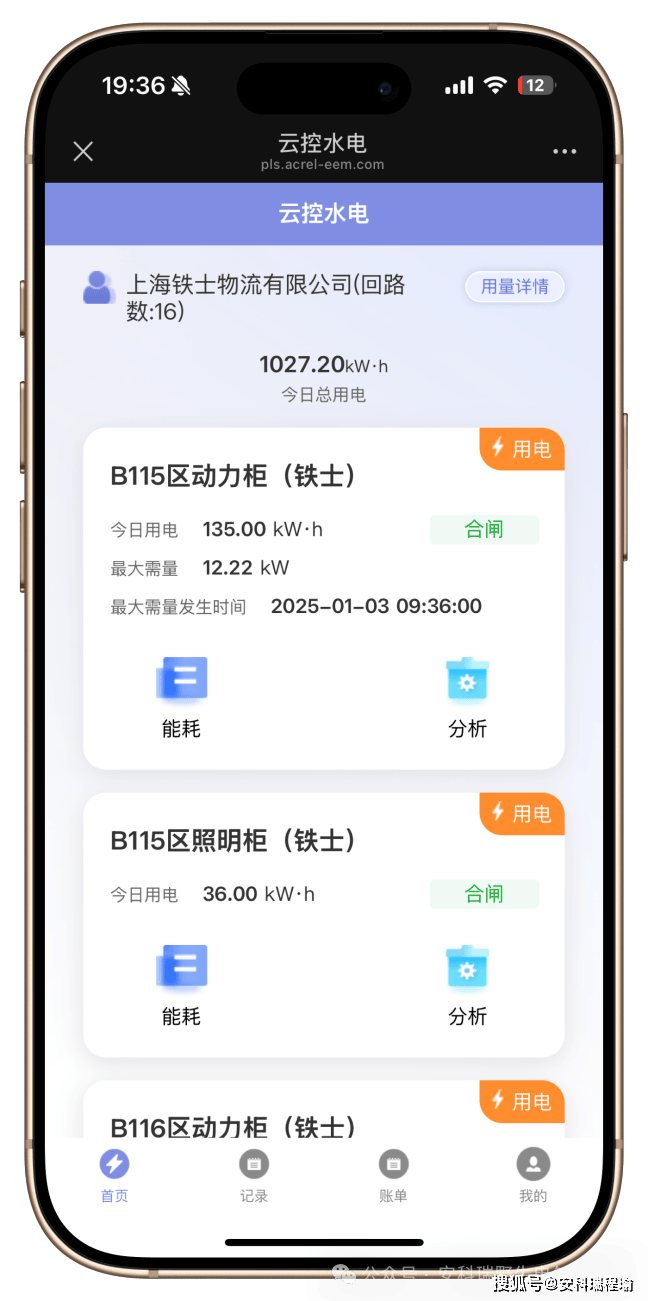Screen dimensions: 648x1301
Task: Open the three-dot overflow menu
Action: pyautogui.click(x=564, y=152)
